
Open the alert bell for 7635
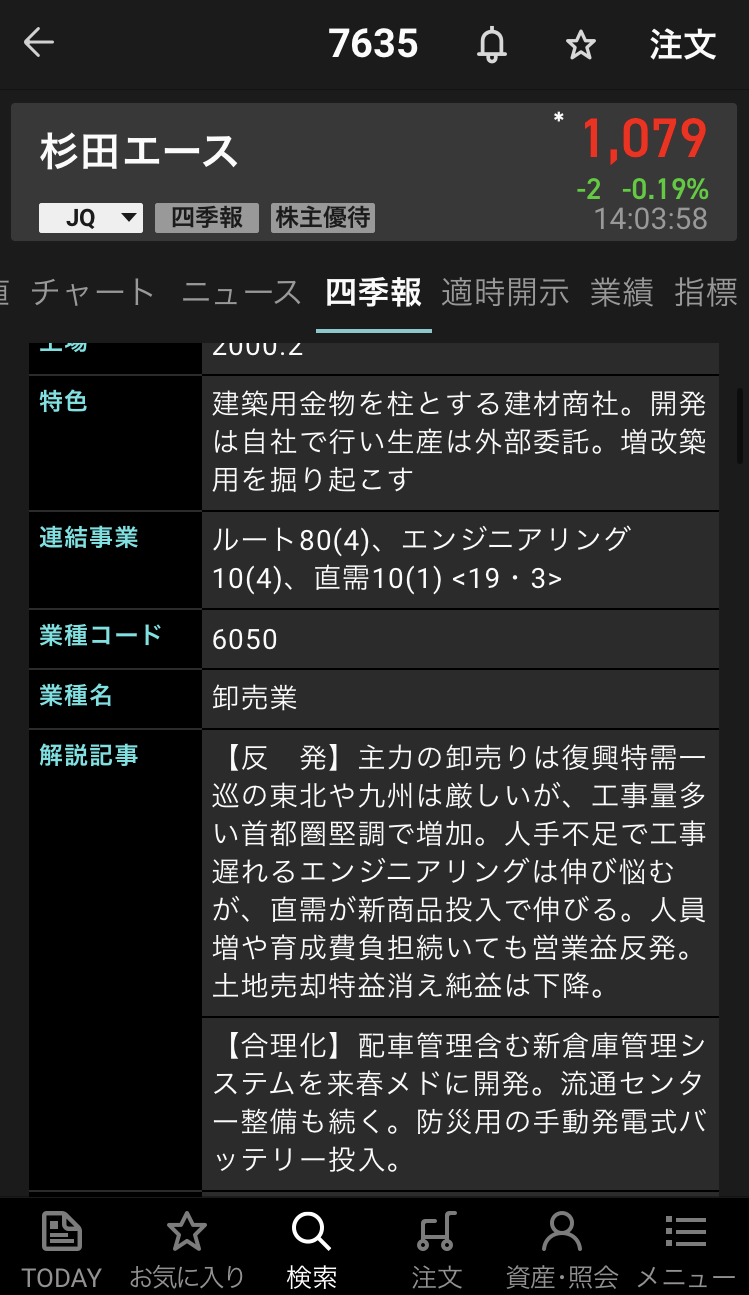(491, 45)
